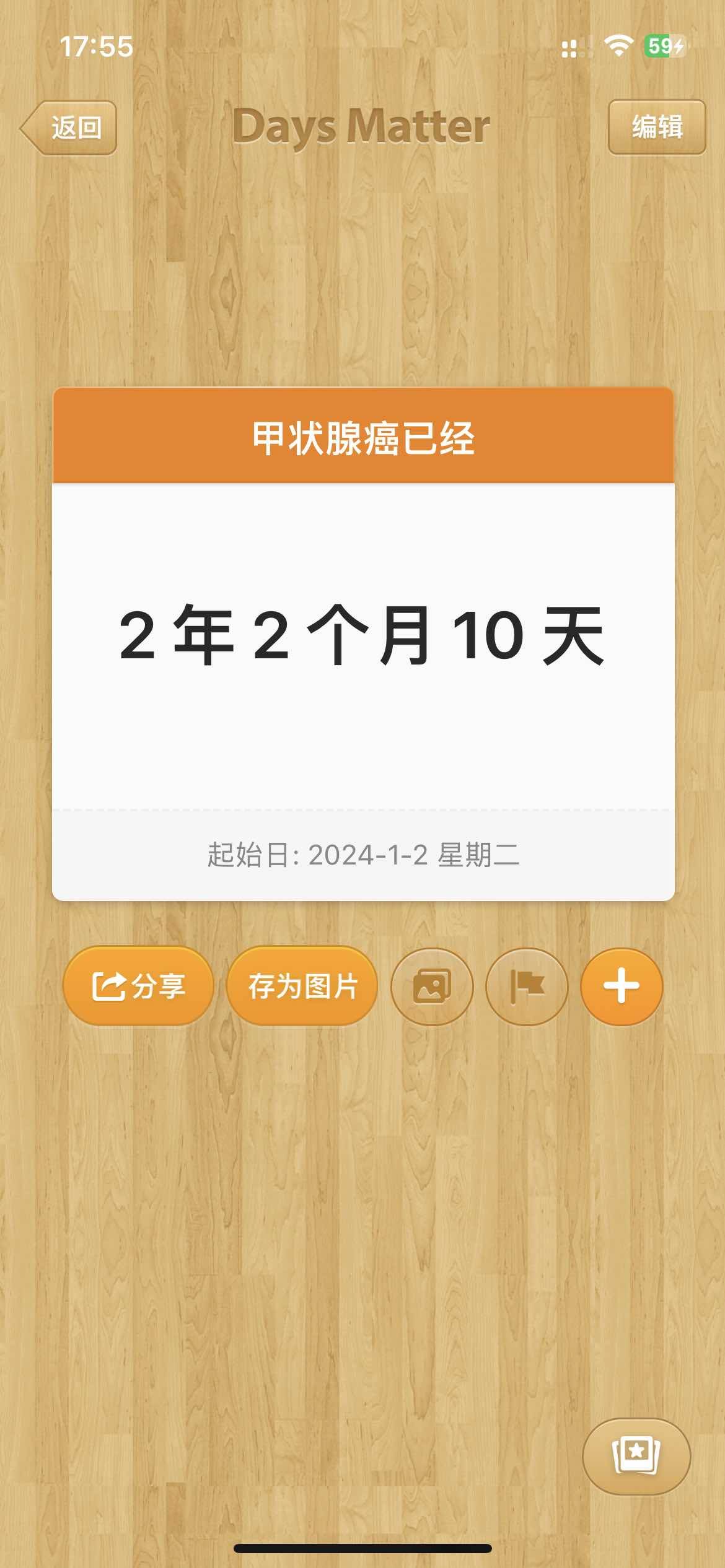725x1568 pixels.
Task: Open the 编辑 edit button
Action: [657, 128]
